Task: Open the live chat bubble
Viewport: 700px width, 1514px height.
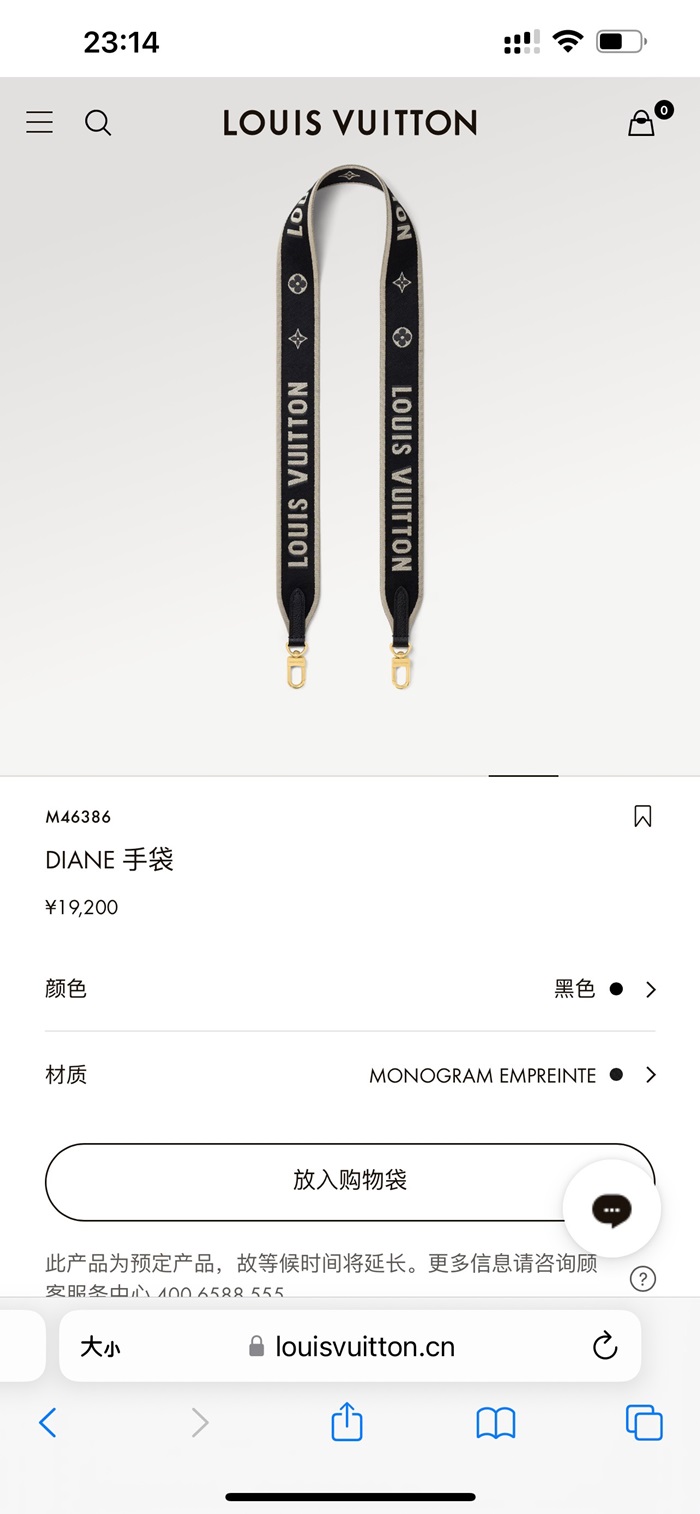Action: point(611,1209)
